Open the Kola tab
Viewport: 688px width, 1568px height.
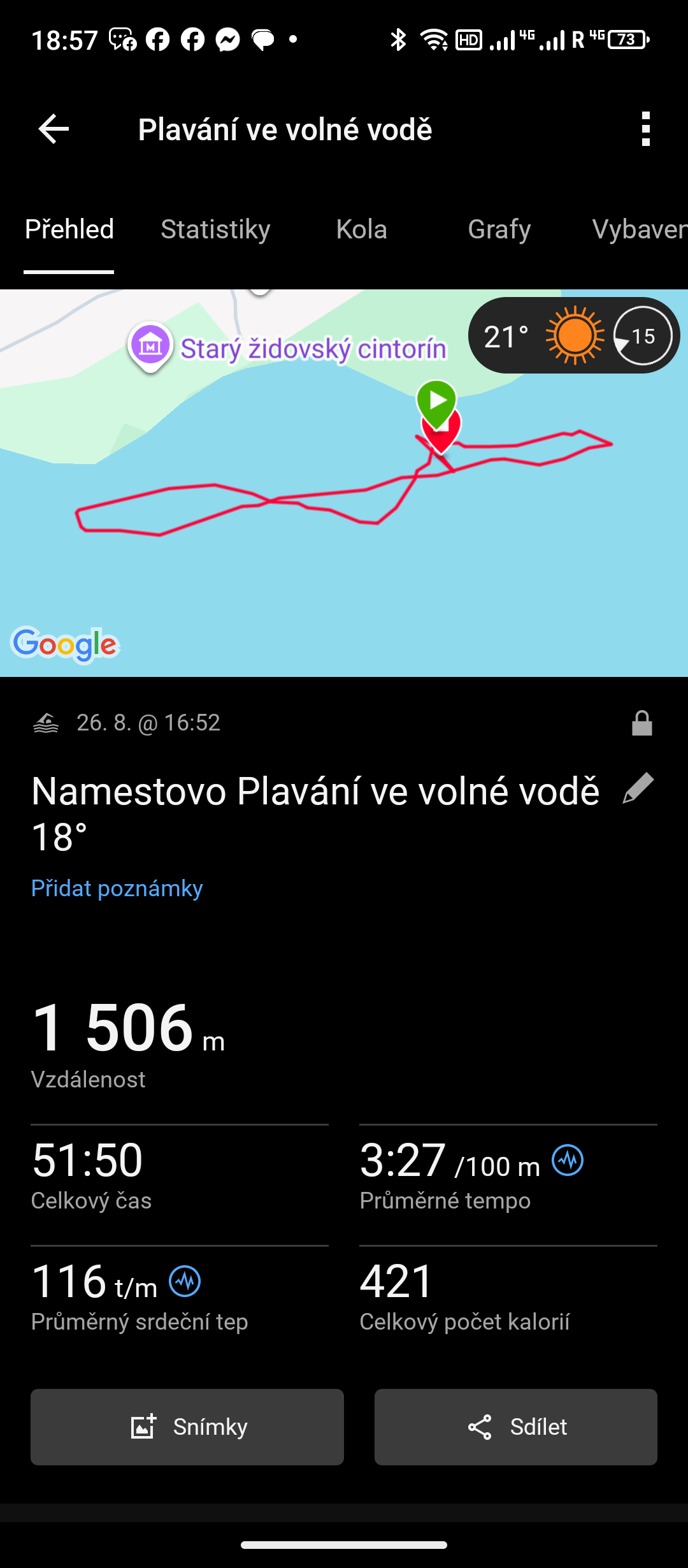(361, 229)
